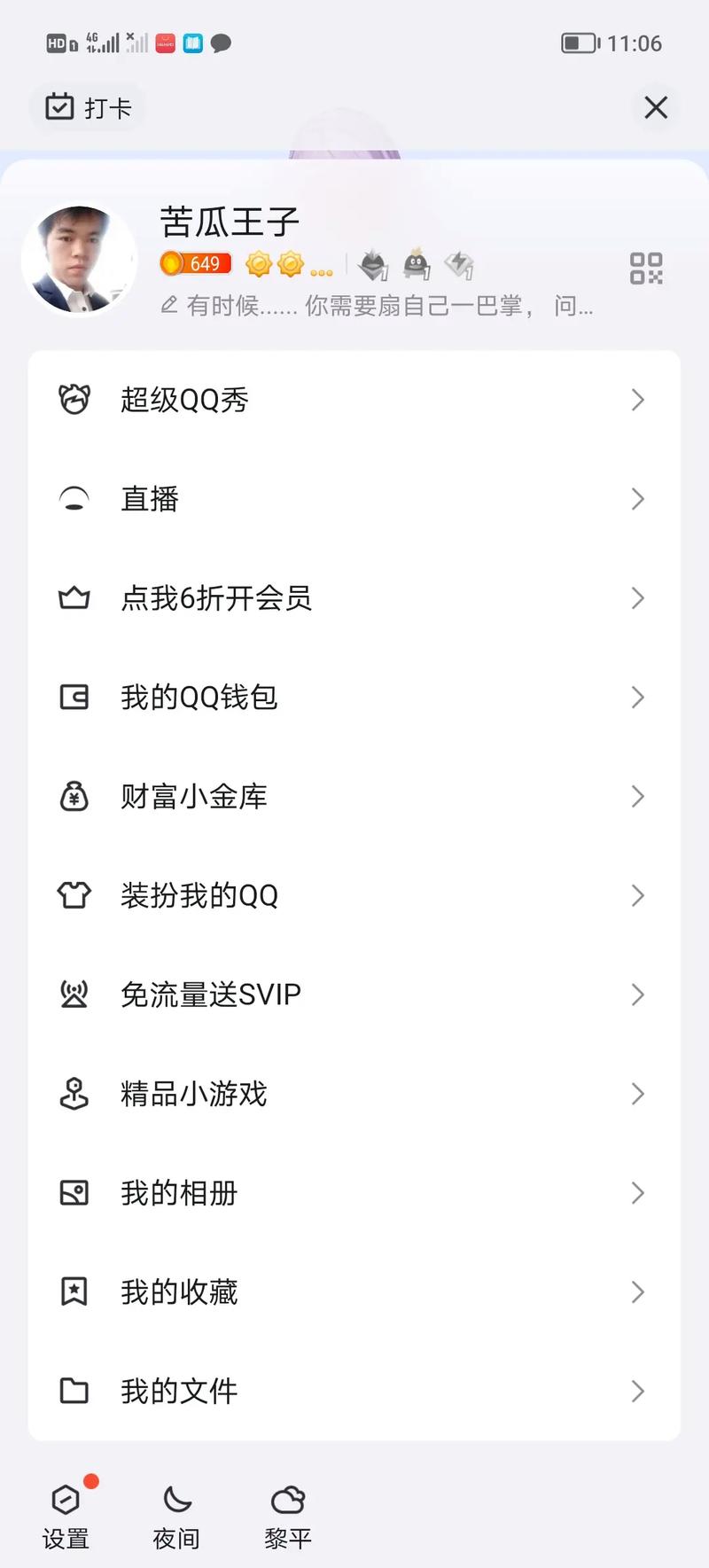
Task: Open the 直播 live streaming section
Action: (x=354, y=499)
